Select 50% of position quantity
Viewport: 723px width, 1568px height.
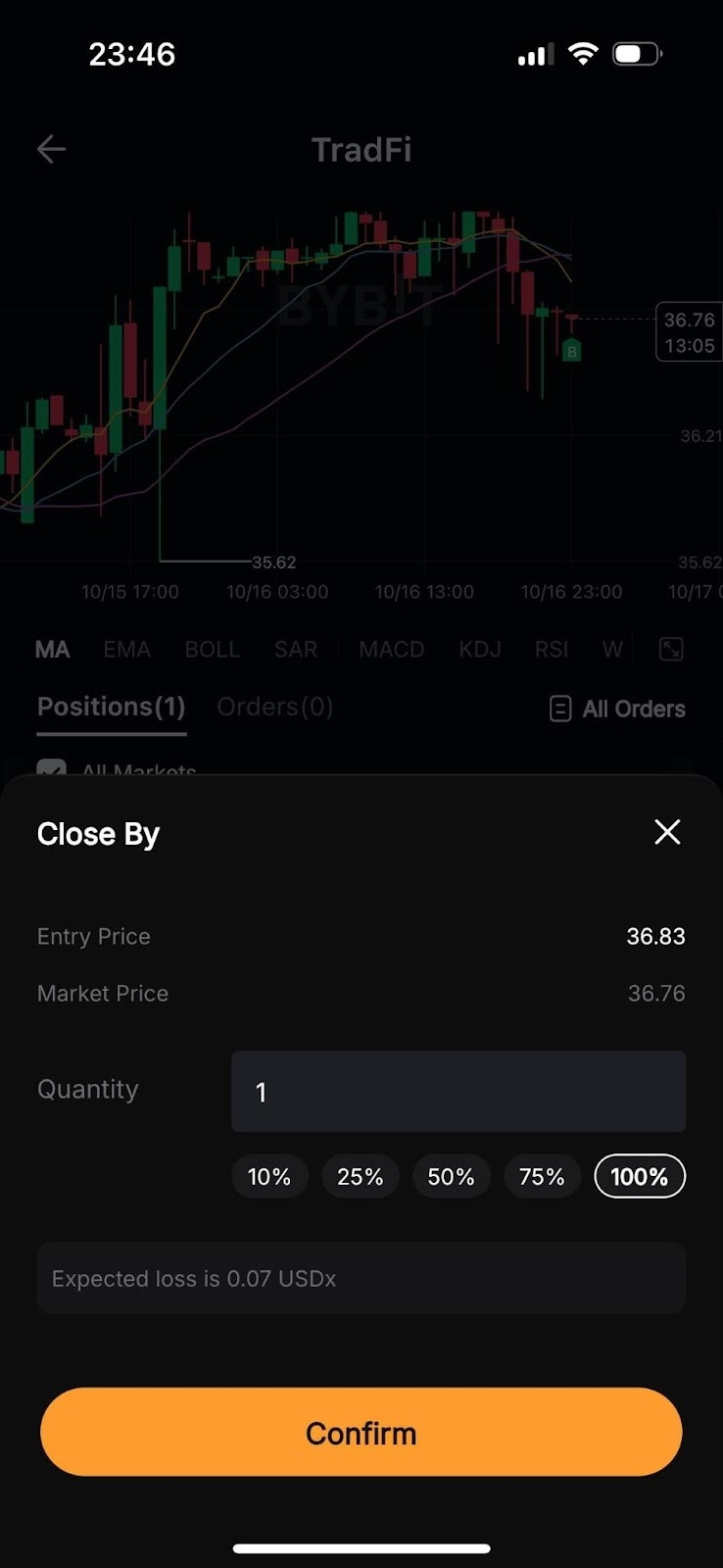coord(451,1176)
